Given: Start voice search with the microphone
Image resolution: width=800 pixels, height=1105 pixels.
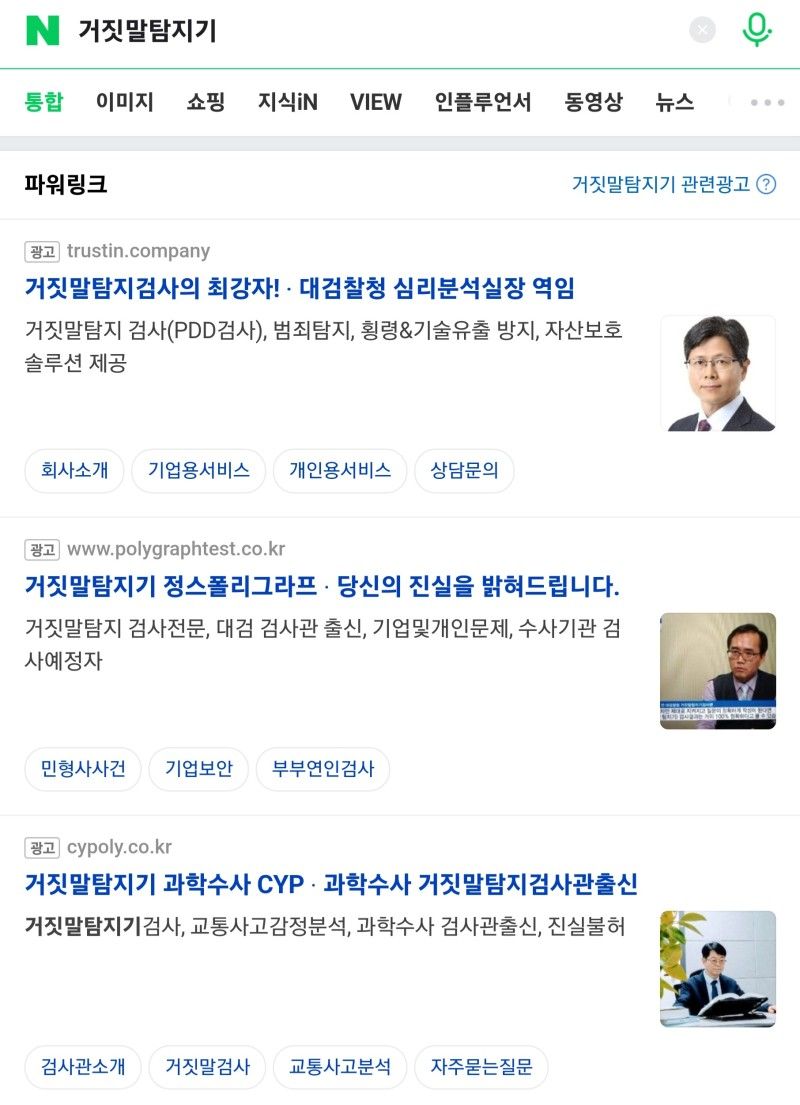Looking at the screenshot, I should 757,31.
